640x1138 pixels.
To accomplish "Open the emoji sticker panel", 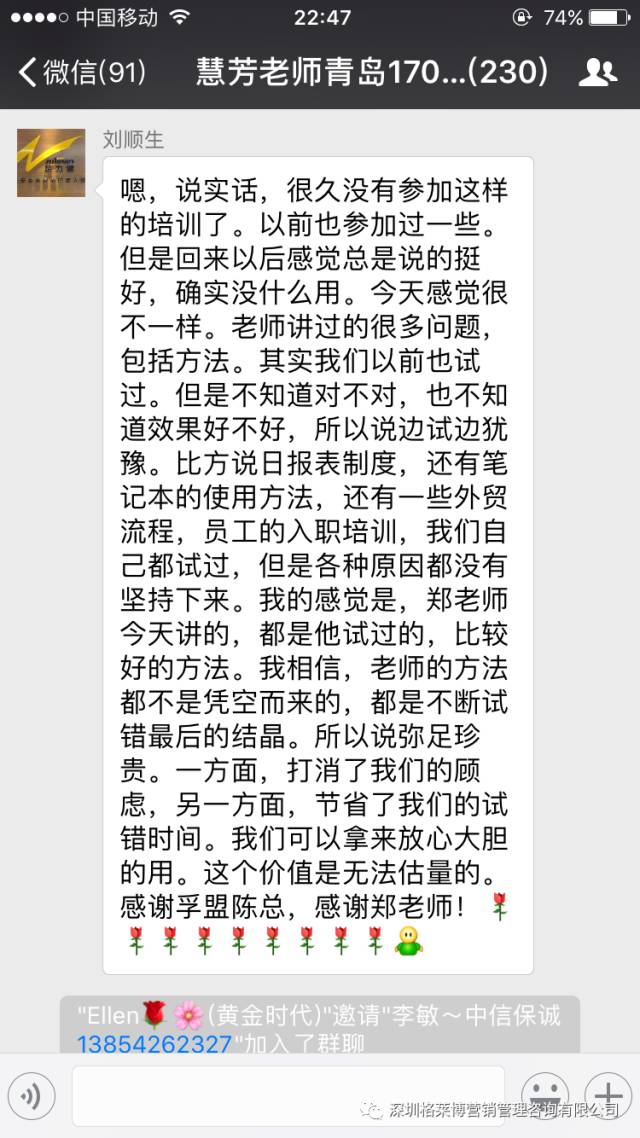I will (545, 1092).
